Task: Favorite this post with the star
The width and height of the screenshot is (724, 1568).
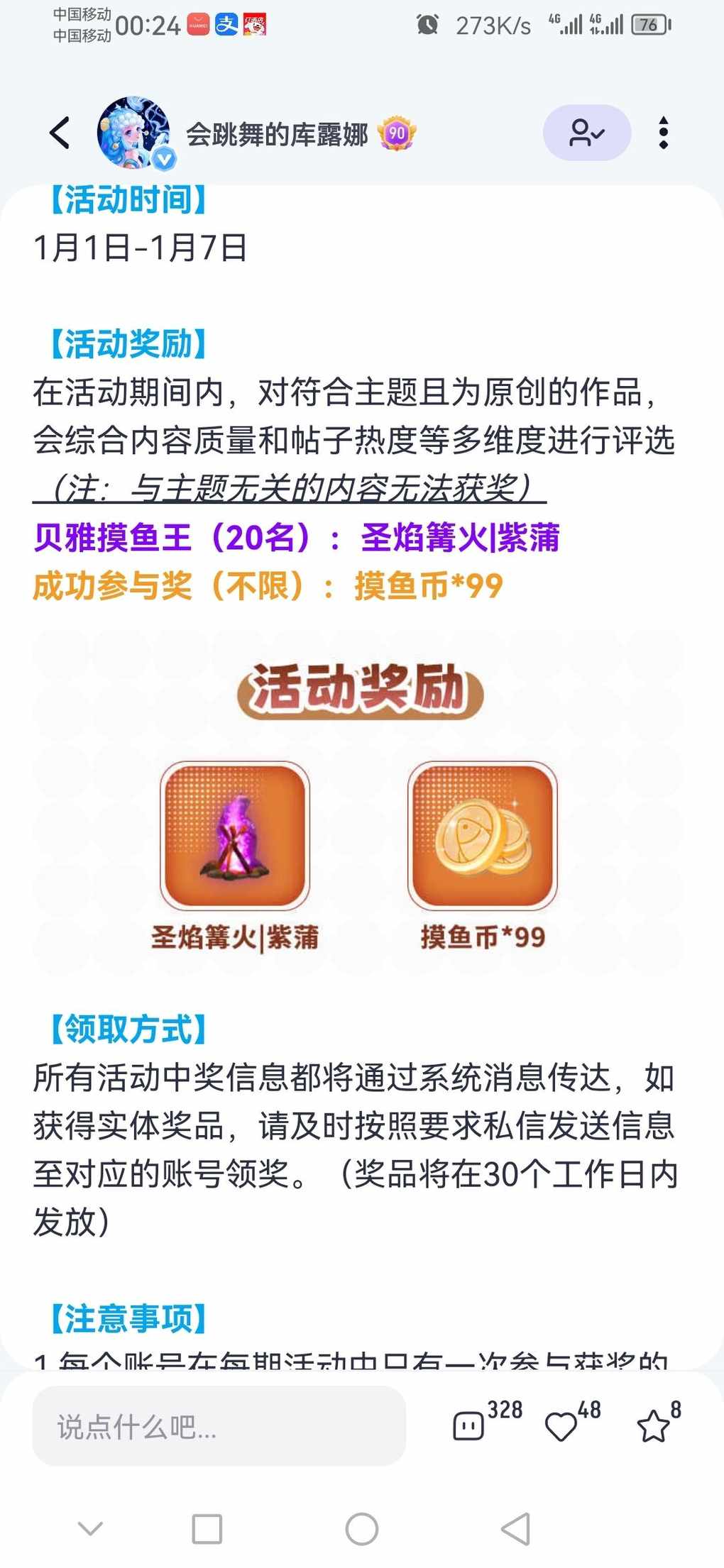Action: click(653, 1426)
